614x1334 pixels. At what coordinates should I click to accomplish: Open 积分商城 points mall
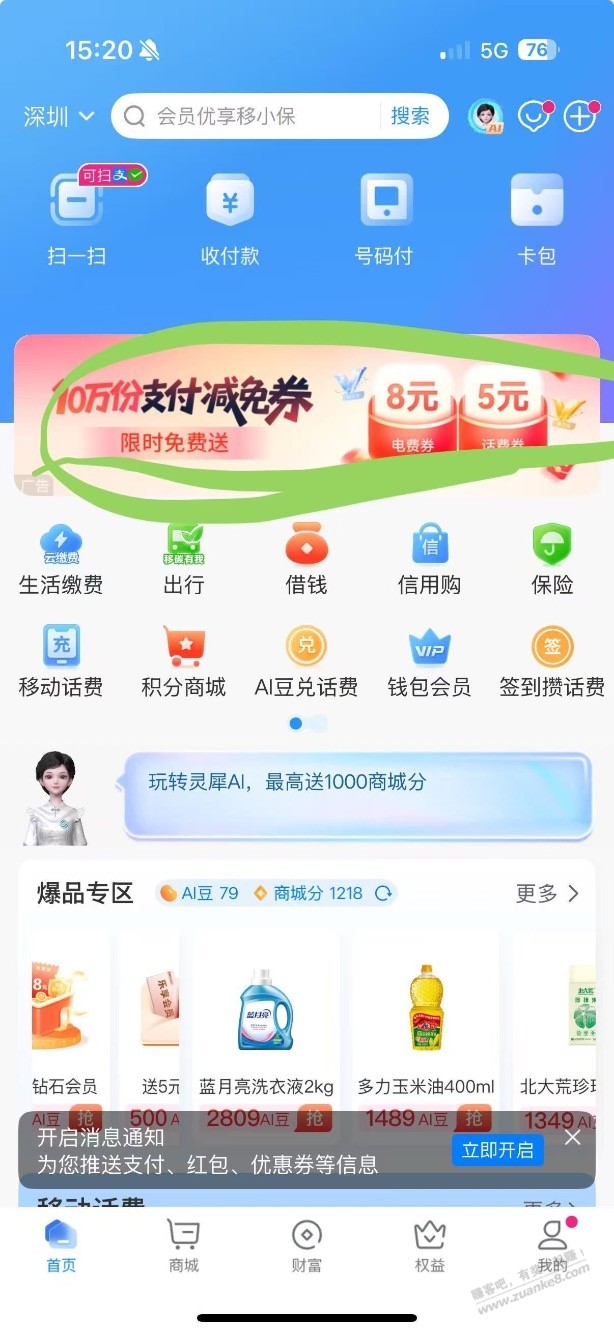point(184,661)
